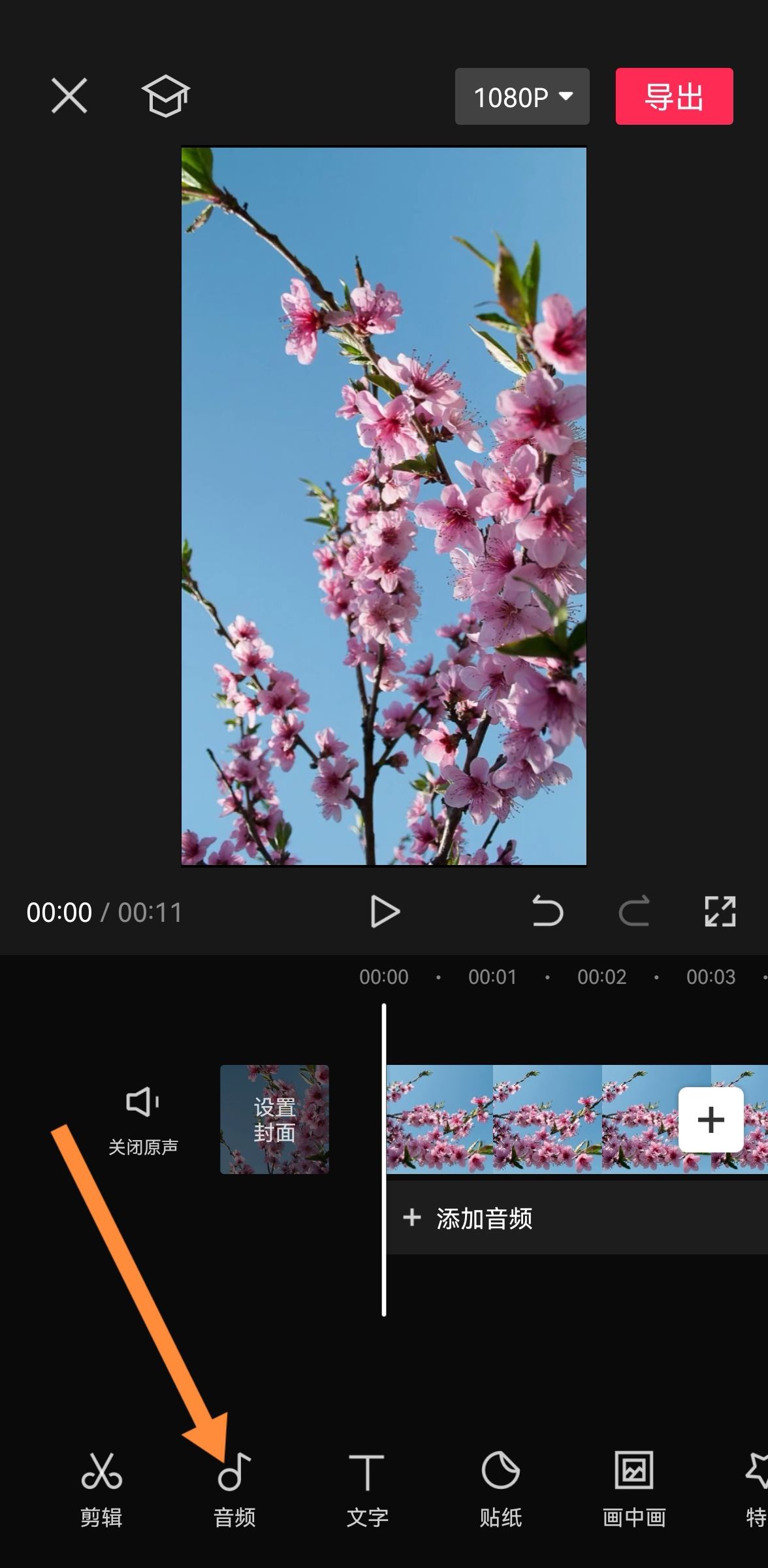Tap the redo arrow

[x=633, y=911]
